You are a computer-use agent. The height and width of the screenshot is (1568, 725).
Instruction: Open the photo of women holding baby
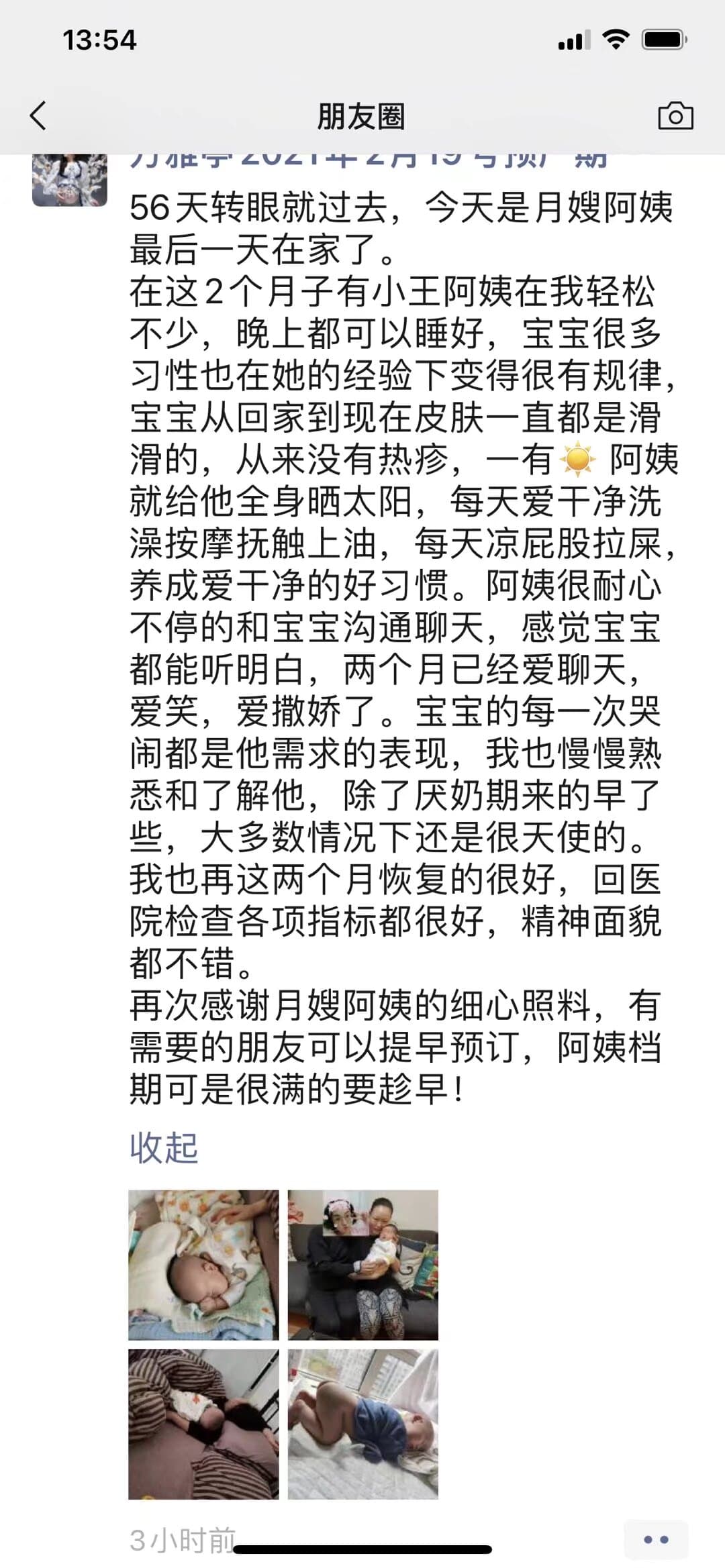(363, 1265)
